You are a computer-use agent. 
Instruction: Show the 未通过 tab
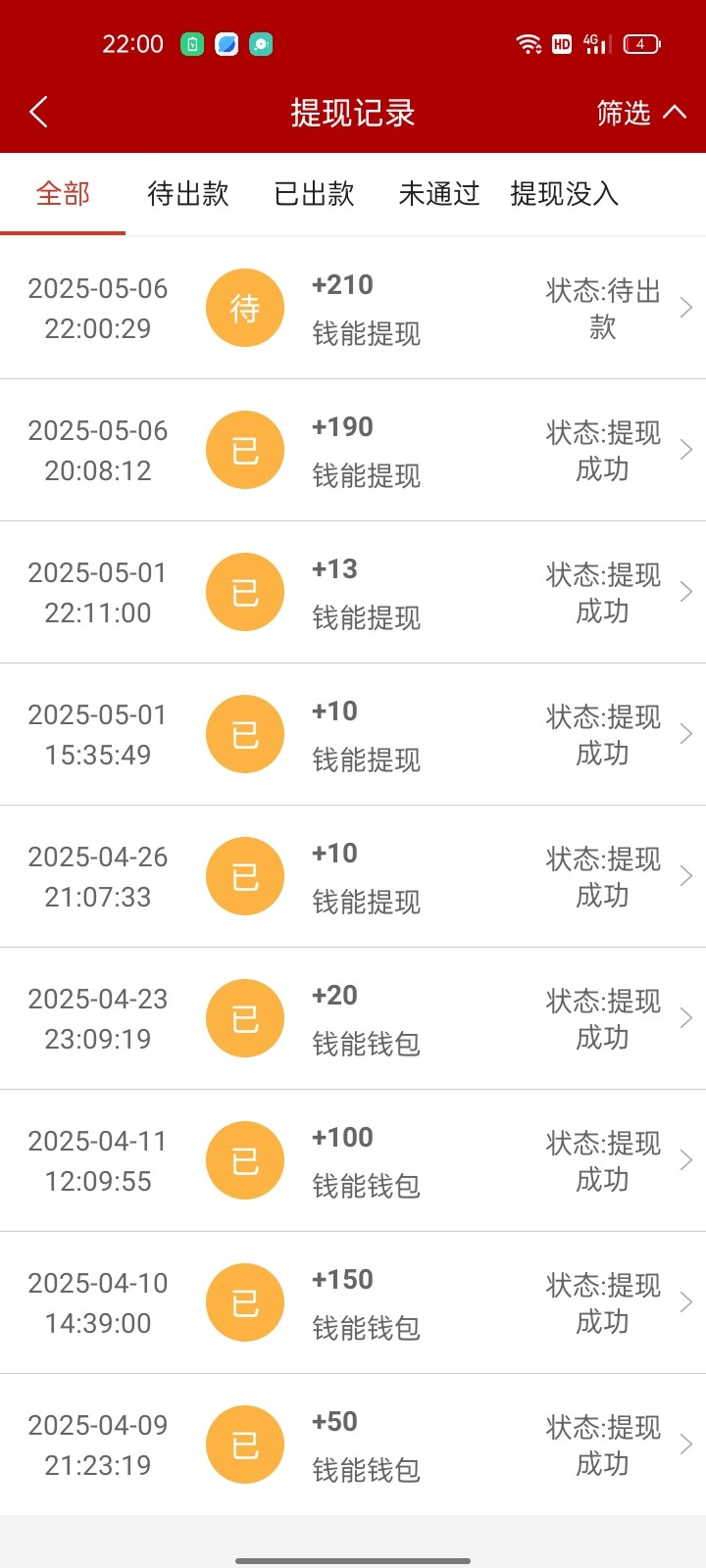(x=439, y=194)
